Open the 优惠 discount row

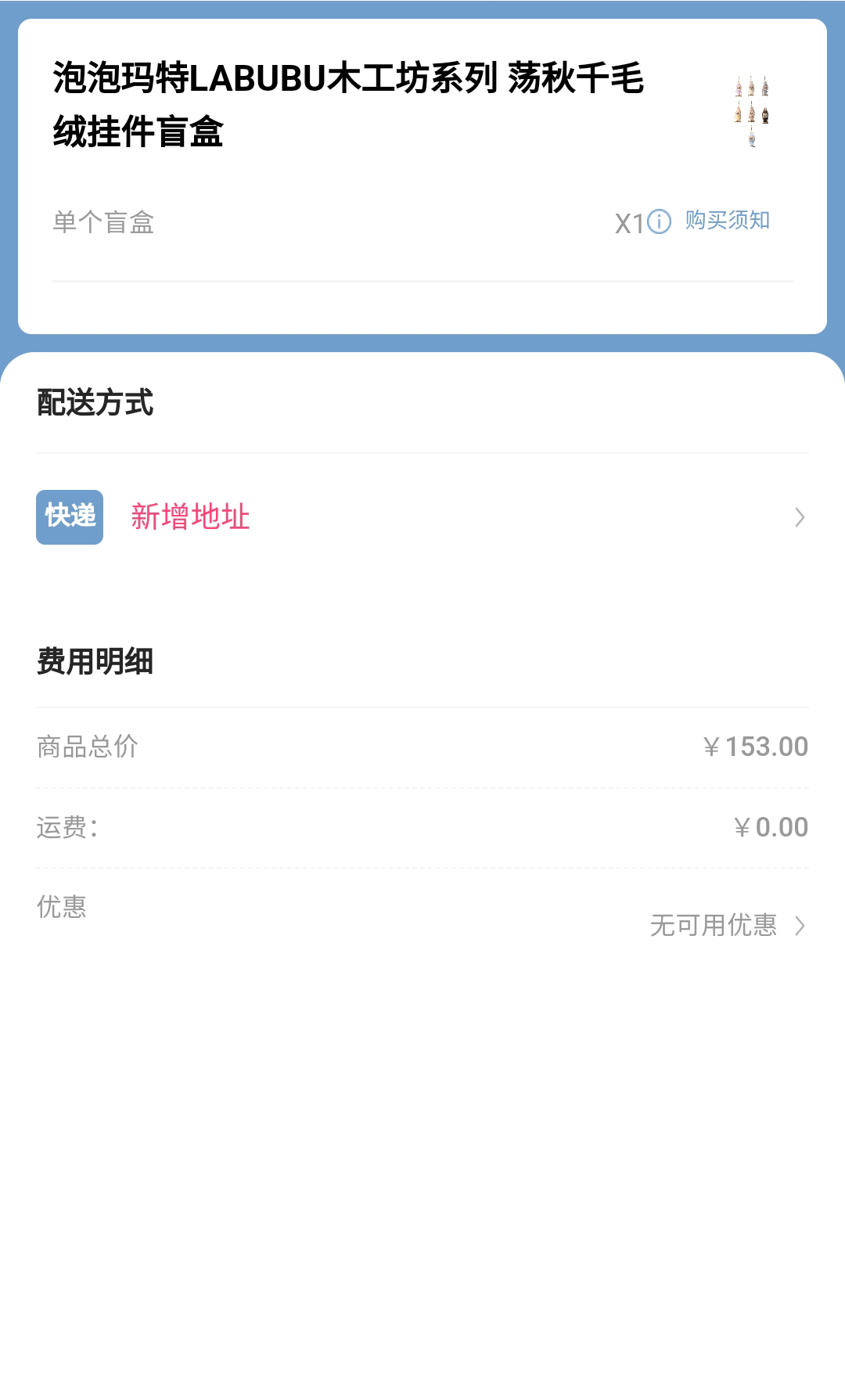click(728, 925)
